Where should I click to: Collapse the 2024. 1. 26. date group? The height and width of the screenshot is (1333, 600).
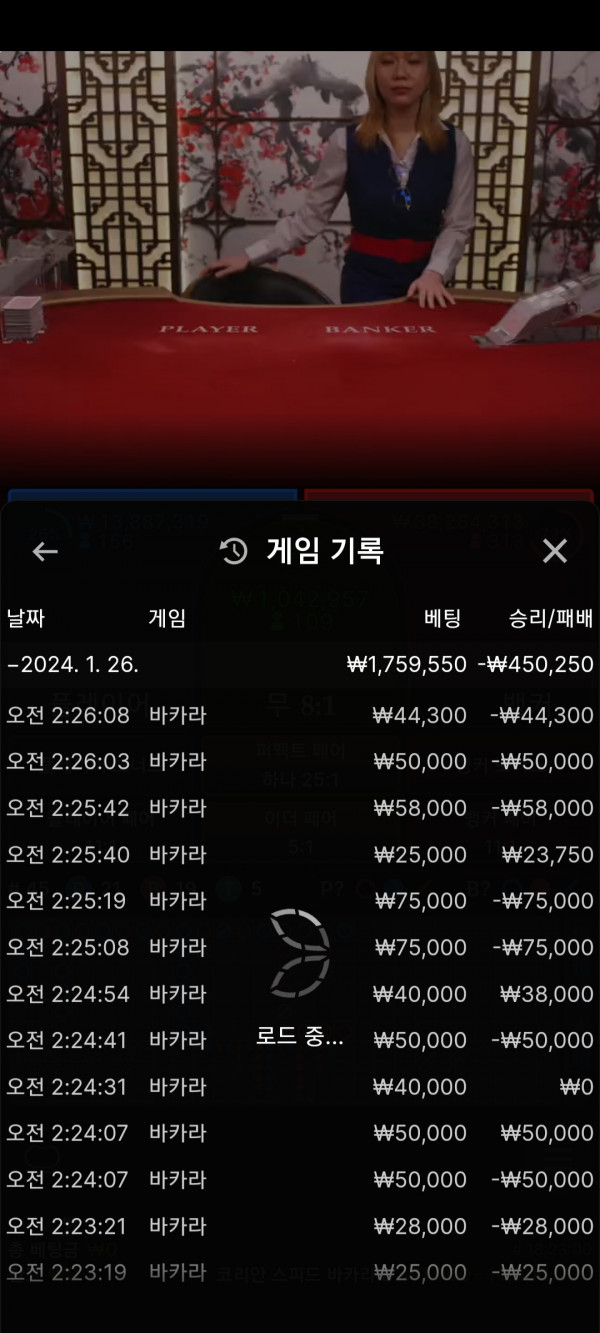click(72, 665)
